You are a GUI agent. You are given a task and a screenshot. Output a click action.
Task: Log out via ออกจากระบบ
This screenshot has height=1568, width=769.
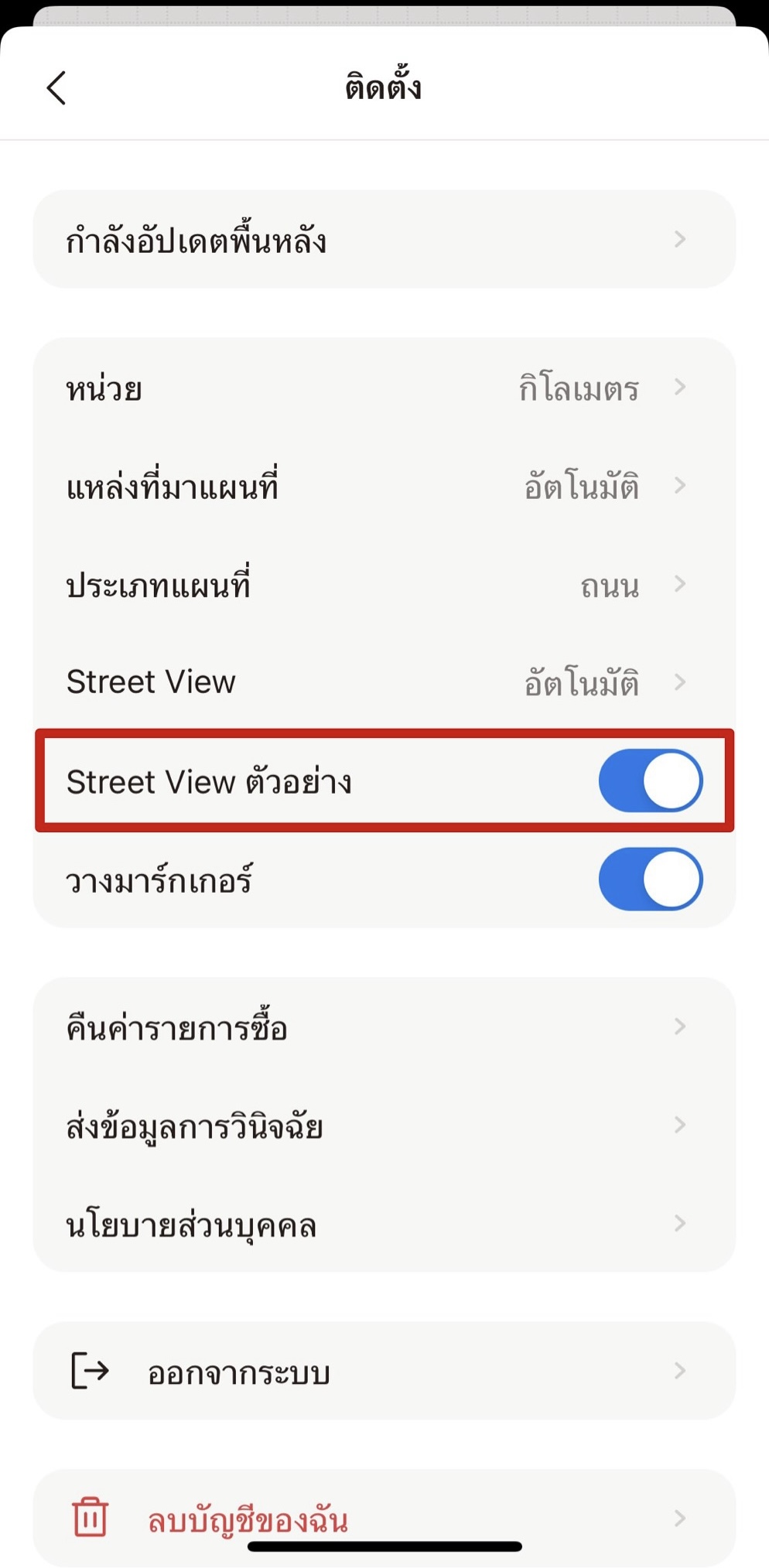384,1372
